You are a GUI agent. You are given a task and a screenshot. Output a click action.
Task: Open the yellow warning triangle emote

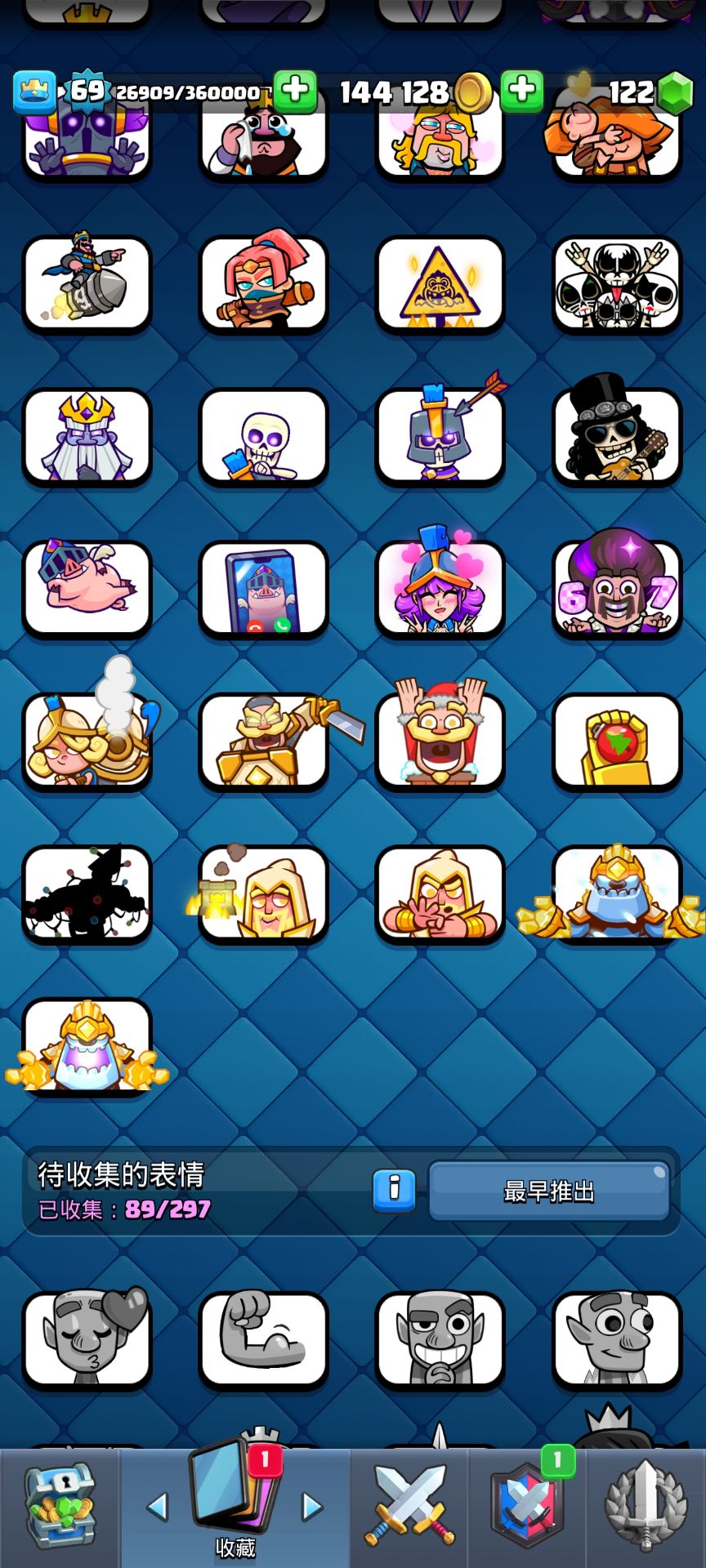click(440, 283)
